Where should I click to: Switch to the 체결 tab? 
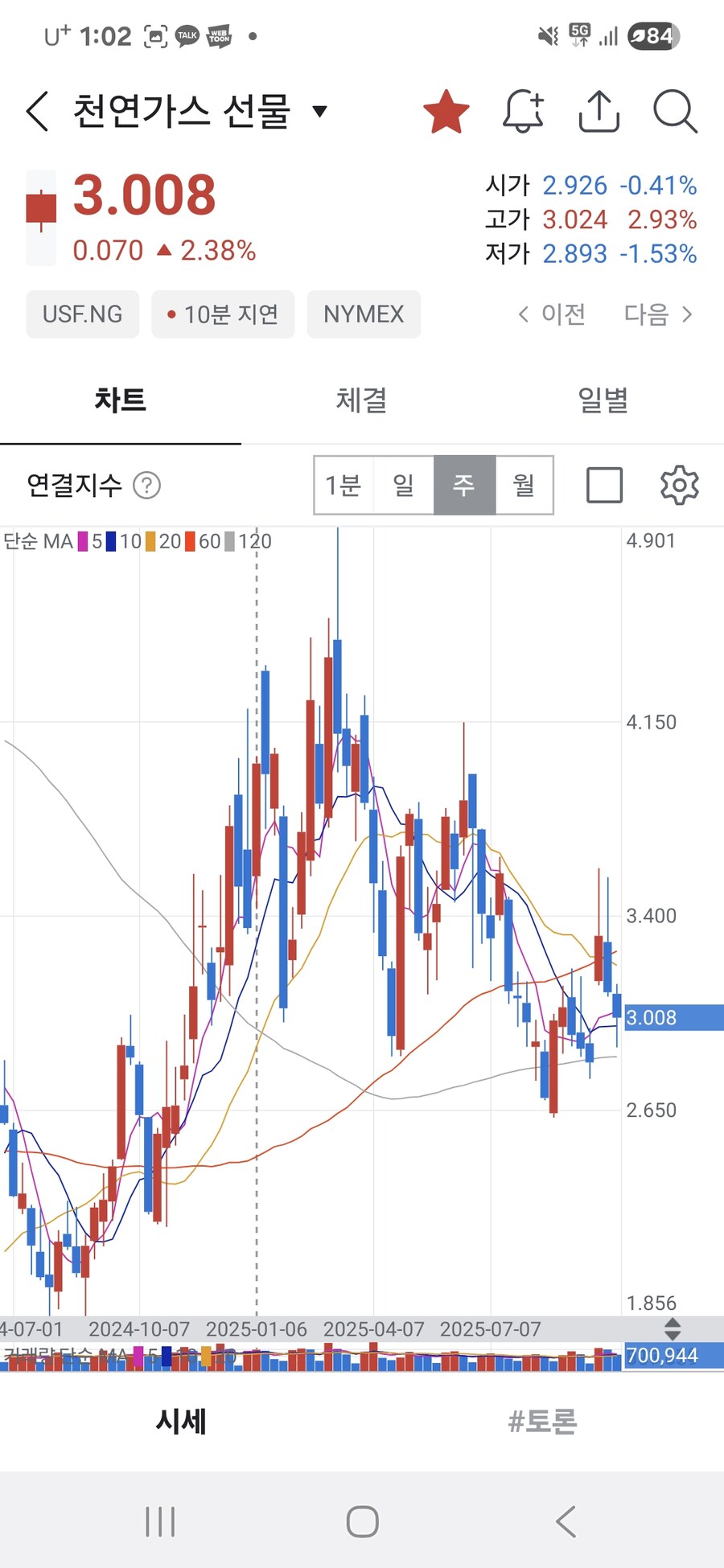tap(361, 400)
